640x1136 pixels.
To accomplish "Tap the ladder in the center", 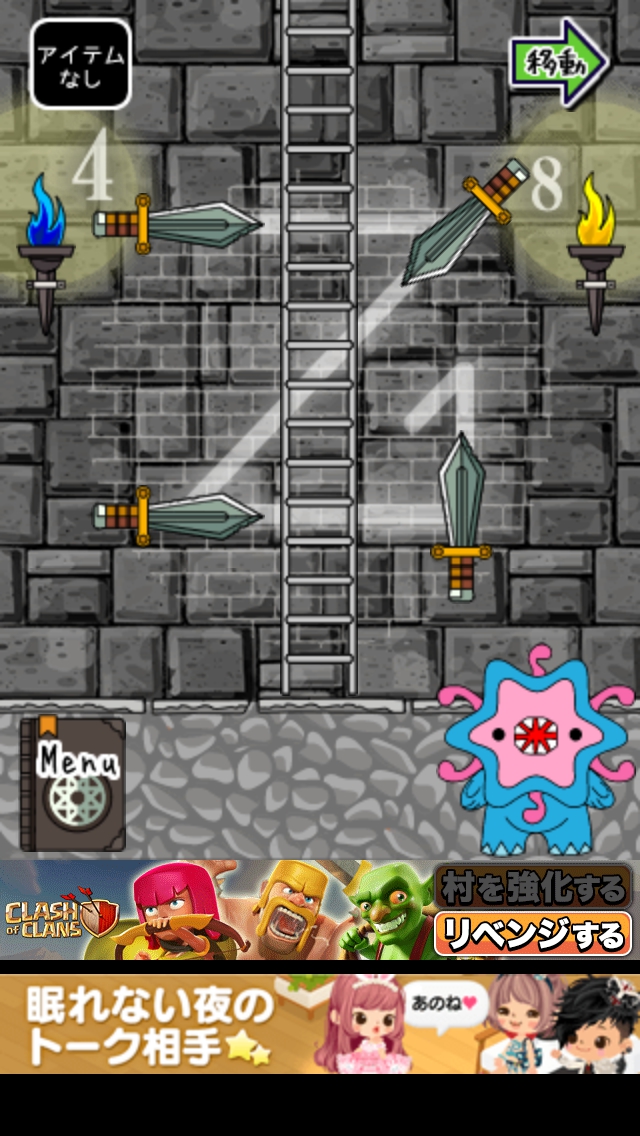I will point(318,400).
